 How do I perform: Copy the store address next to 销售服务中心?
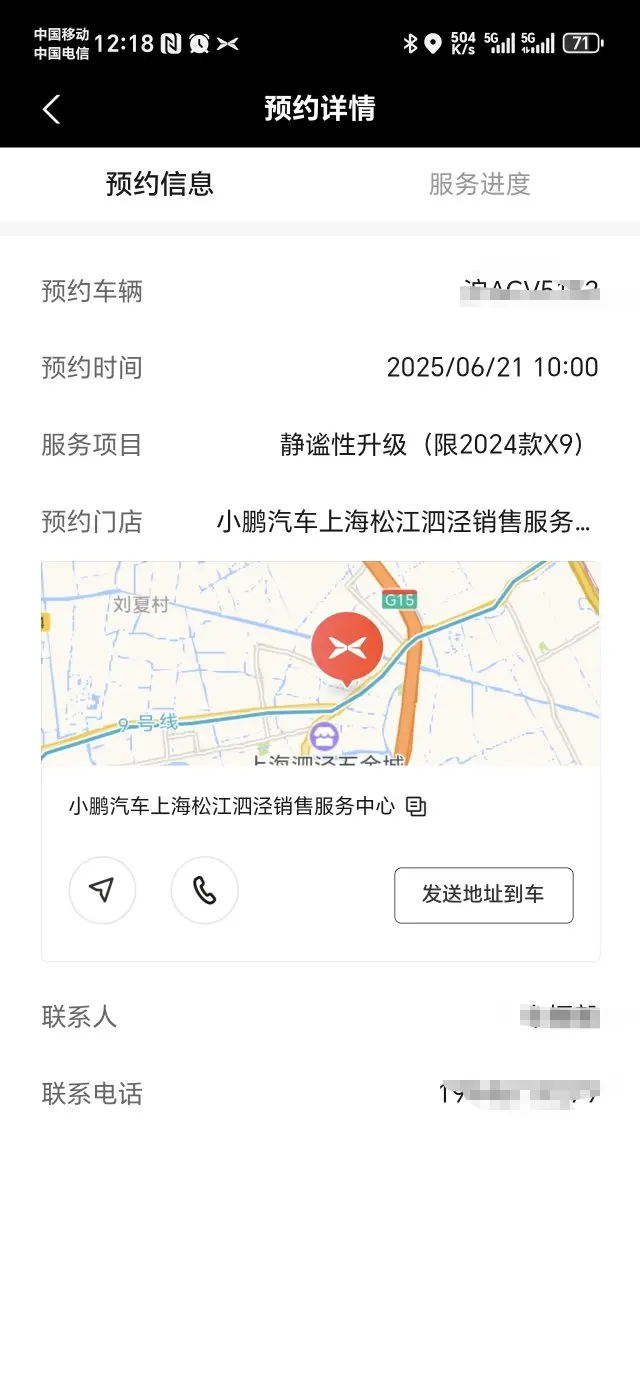tap(416, 807)
